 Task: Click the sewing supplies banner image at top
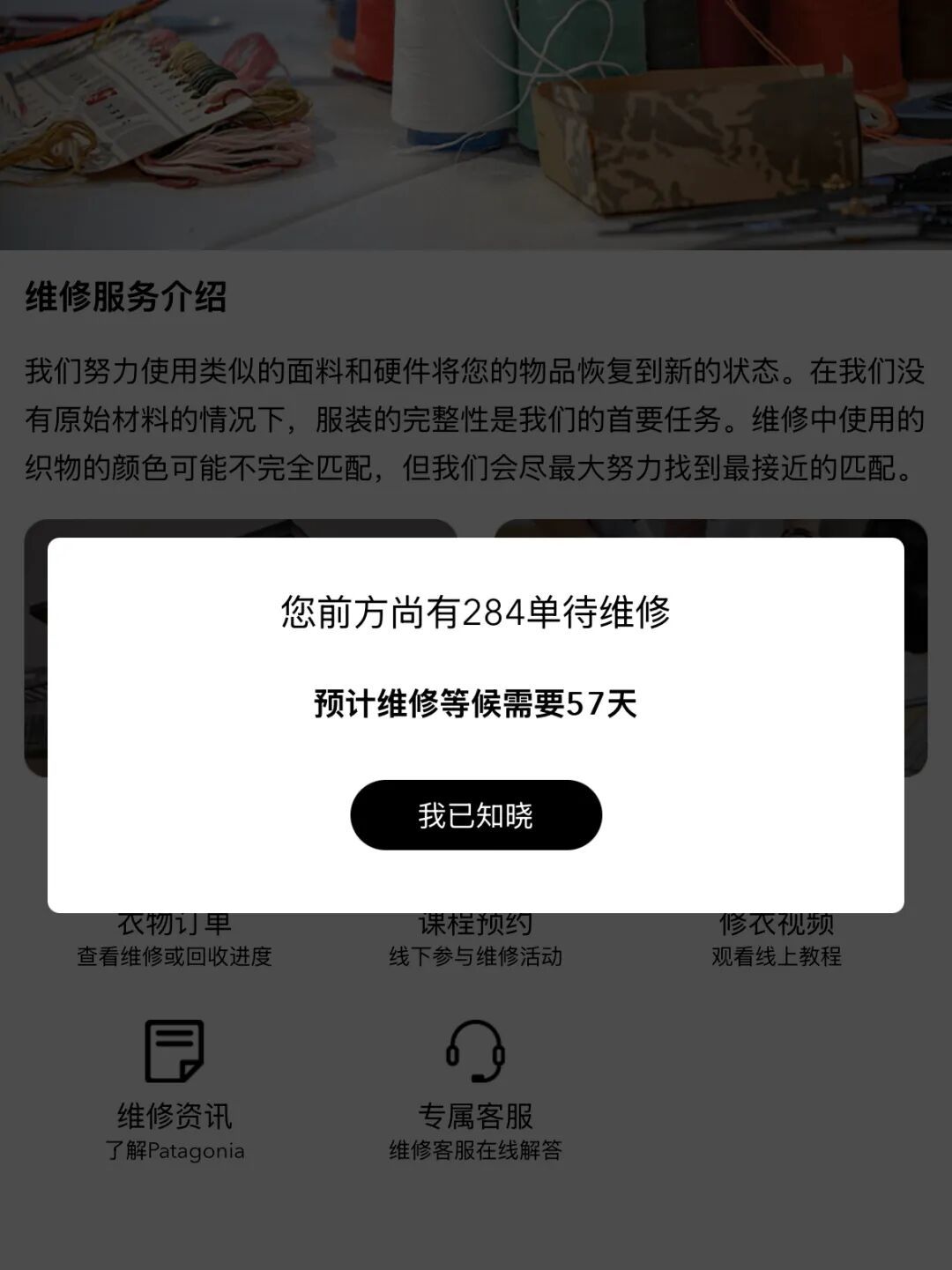[x=476, y=123]
